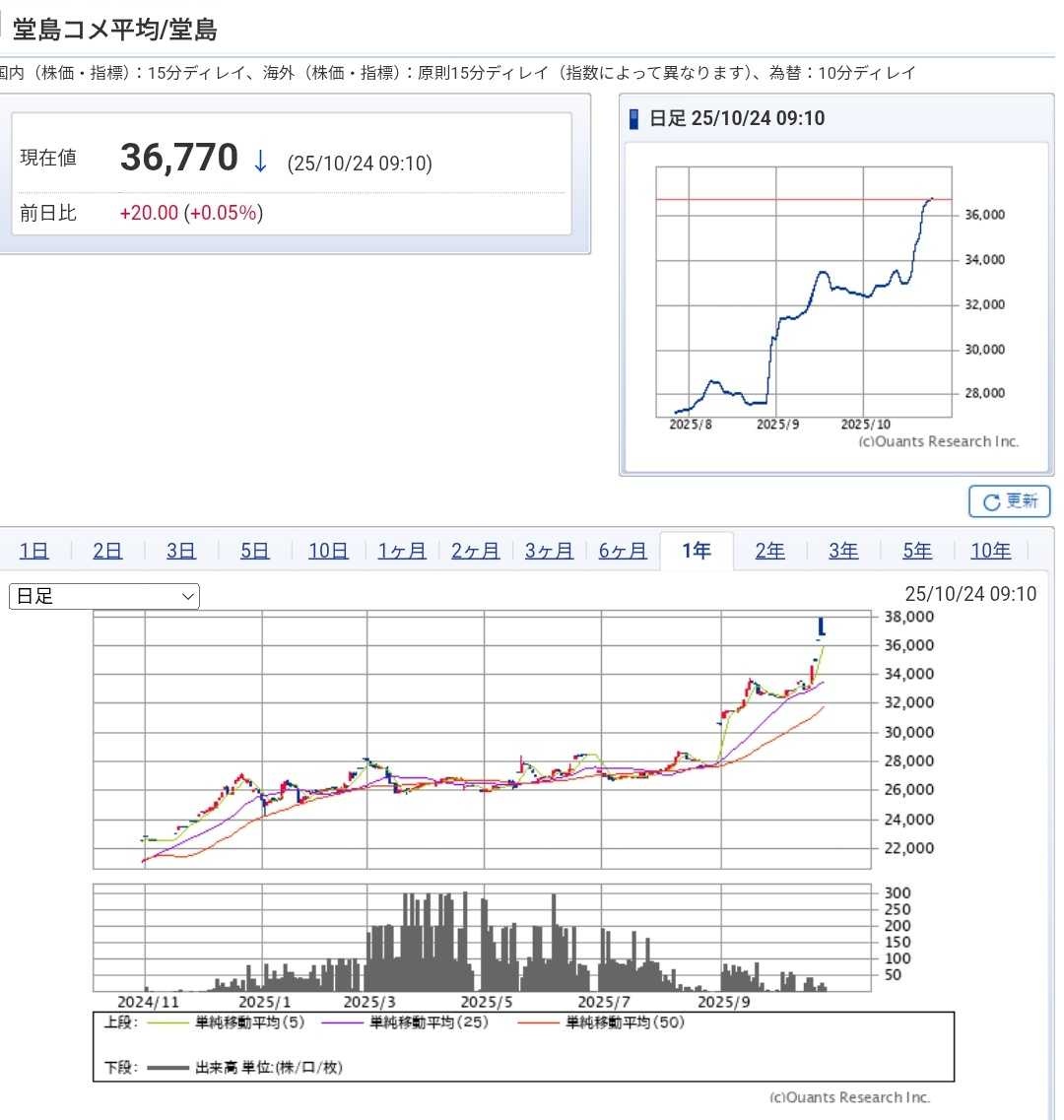Select the 1年 chart tab
The image size is (1064, 1120).
(697, 551)
